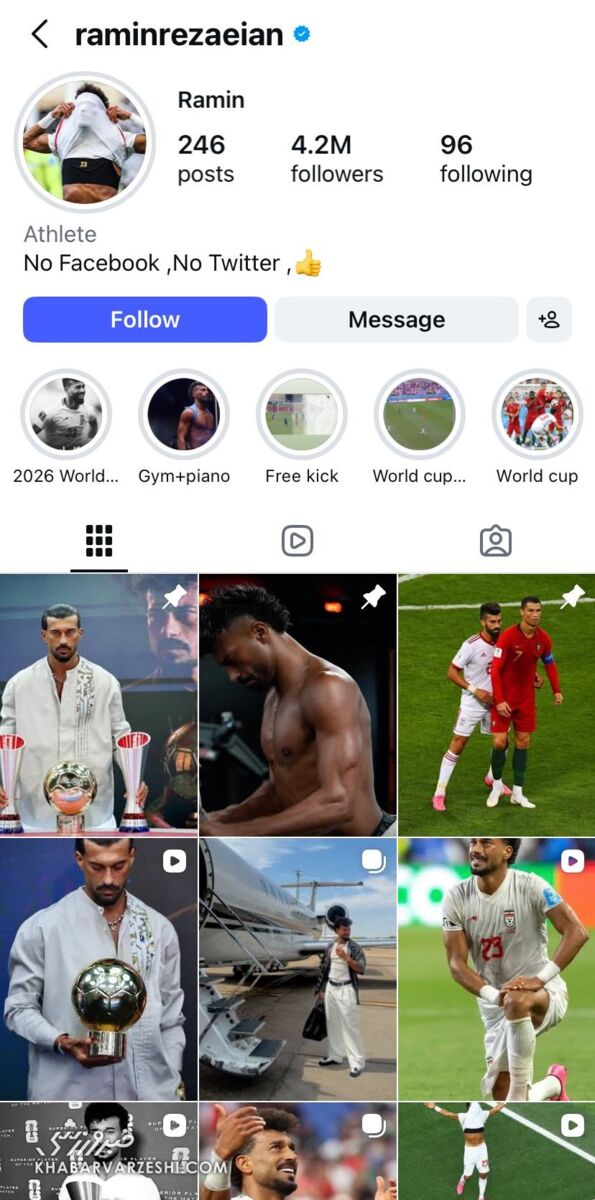Open the last World cup highlight
The height and width of the screenshot is (1200, 595).
point(537,414)
